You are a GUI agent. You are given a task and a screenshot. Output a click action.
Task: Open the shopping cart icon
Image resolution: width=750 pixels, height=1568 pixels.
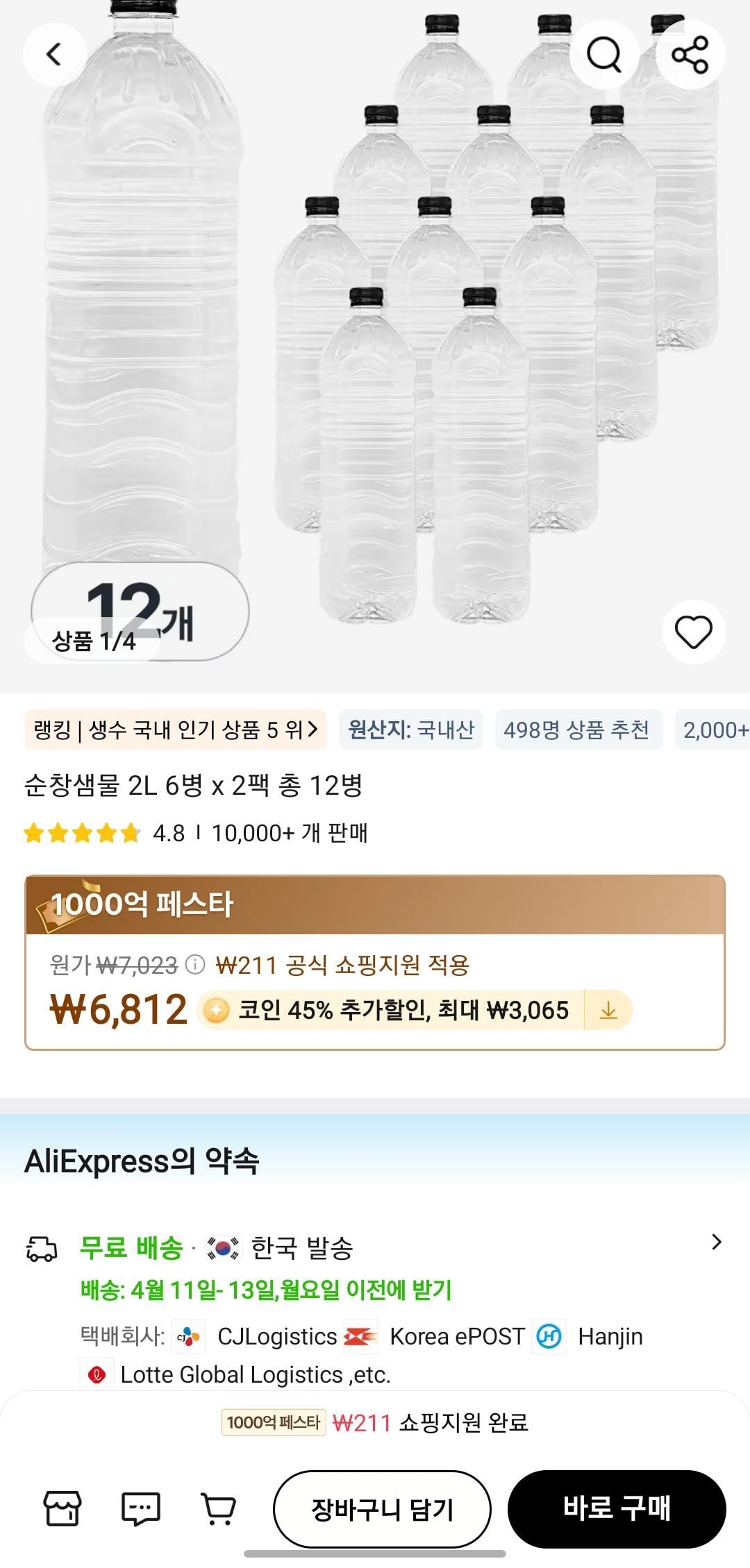(x=219, y=1509)
